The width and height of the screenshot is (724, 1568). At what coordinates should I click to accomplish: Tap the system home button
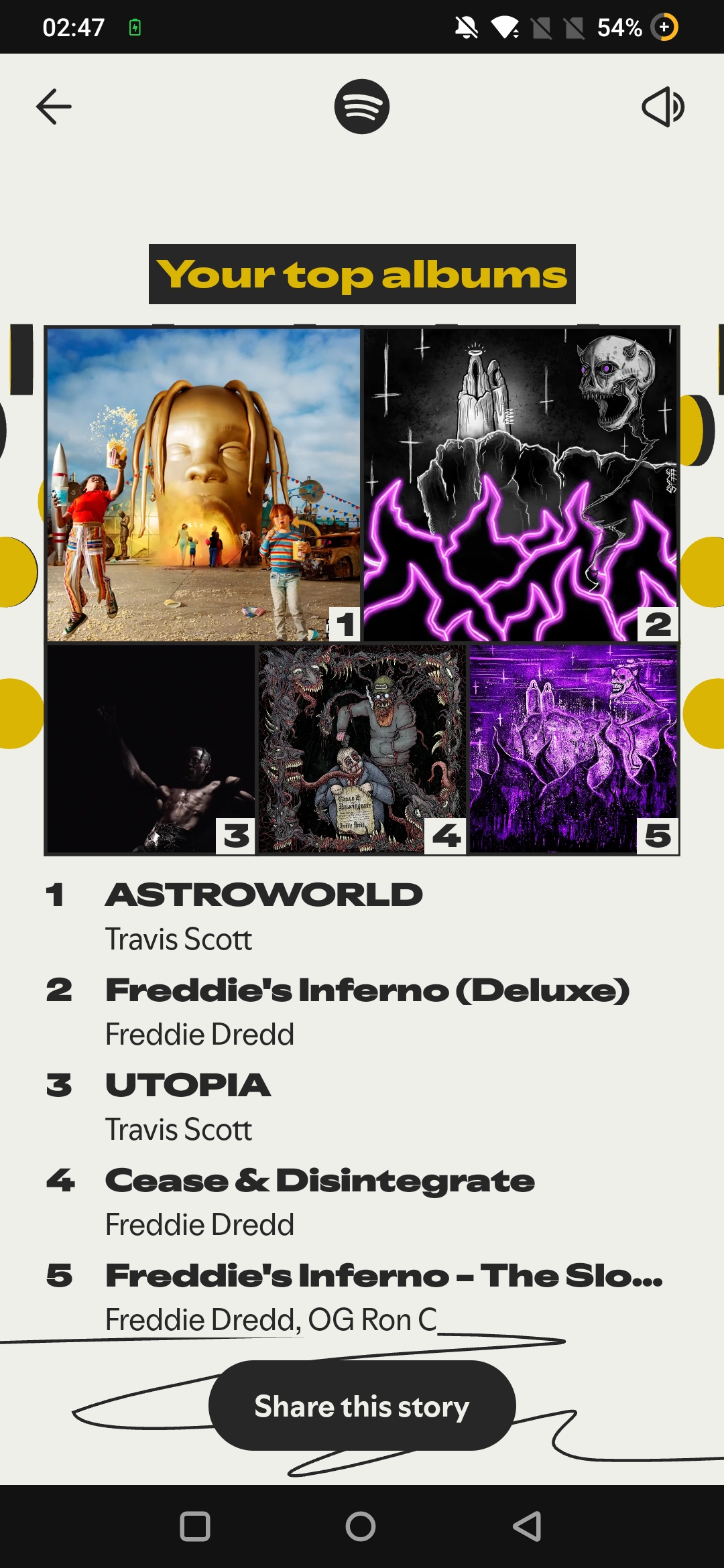click(x=361, y=1526)
